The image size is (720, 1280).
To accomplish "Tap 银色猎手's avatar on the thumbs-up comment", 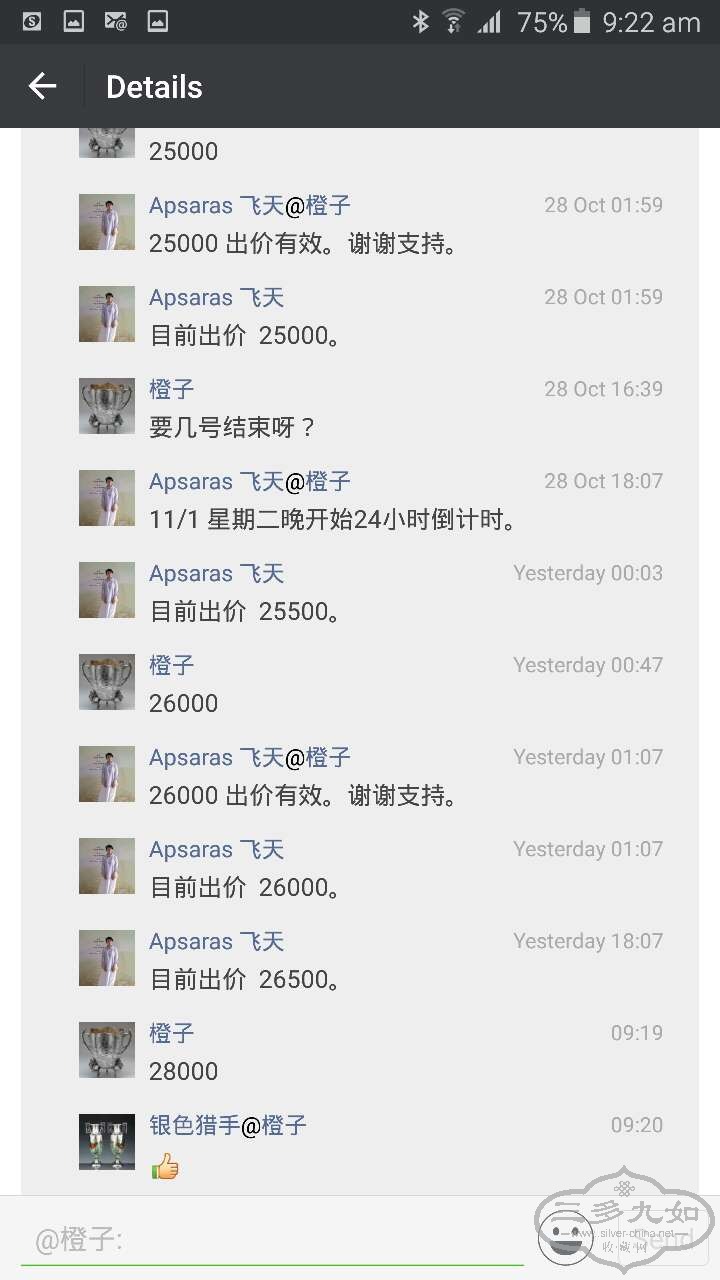I will click(x=107, y=1142).
